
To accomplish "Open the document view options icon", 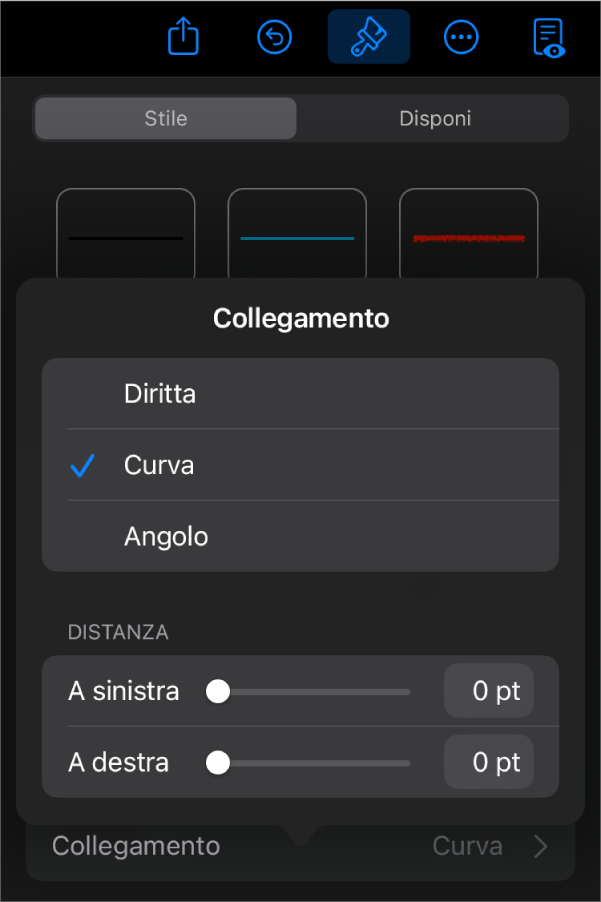I will coord(549,37).
